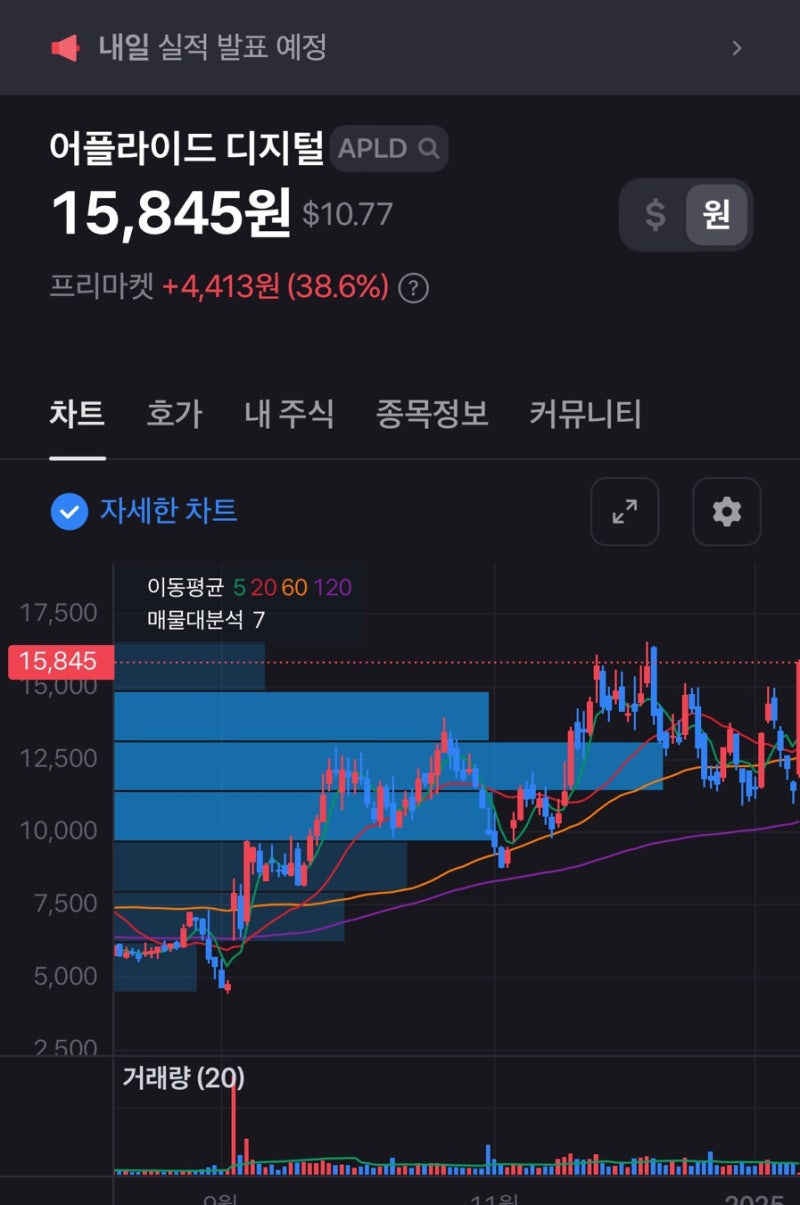The image size is (800, 1205).
Task: Expand the earnings announcement banner chevron
Action: (x=737, y=47)
